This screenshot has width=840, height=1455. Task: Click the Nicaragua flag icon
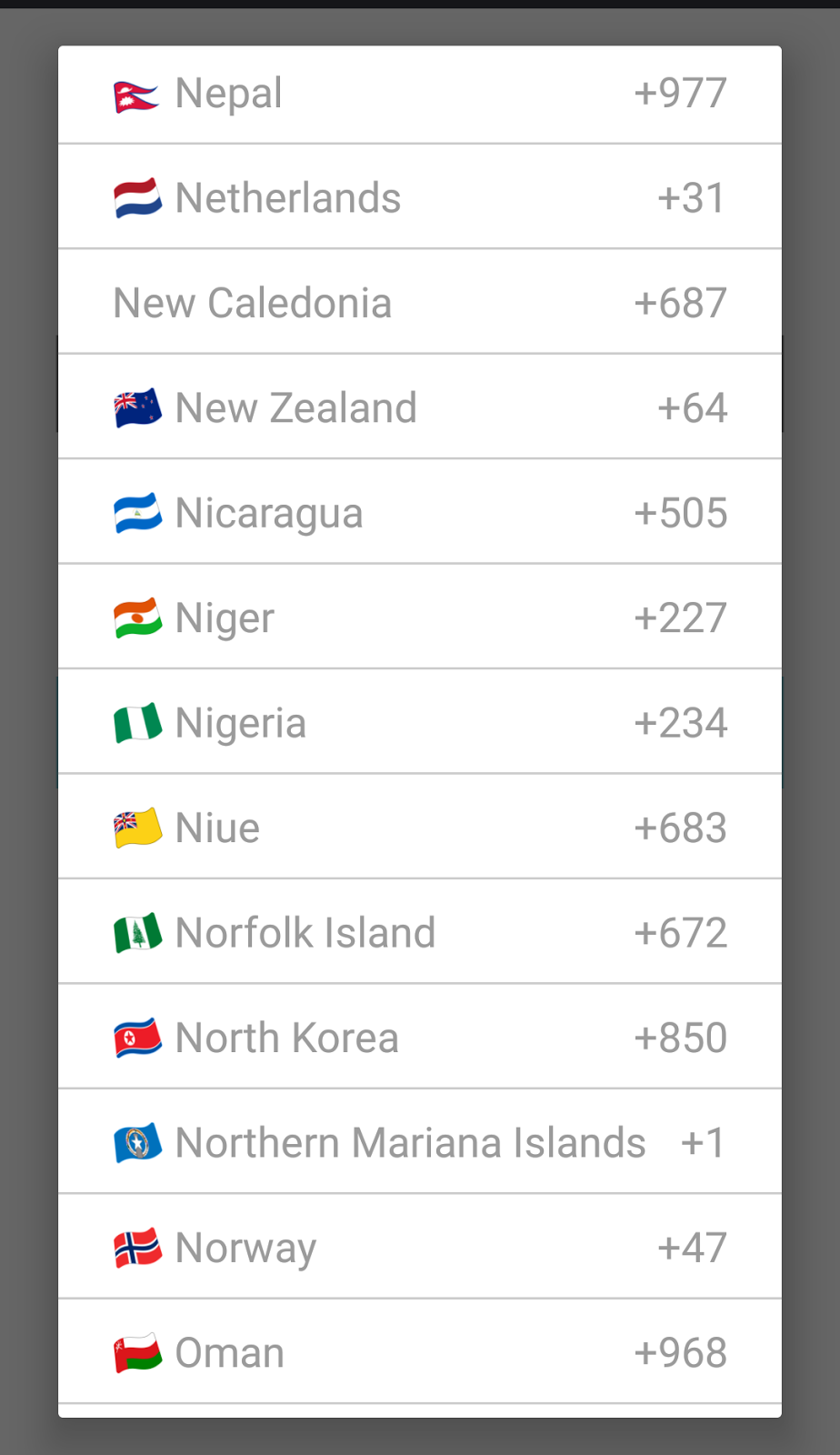coord(136,511)
